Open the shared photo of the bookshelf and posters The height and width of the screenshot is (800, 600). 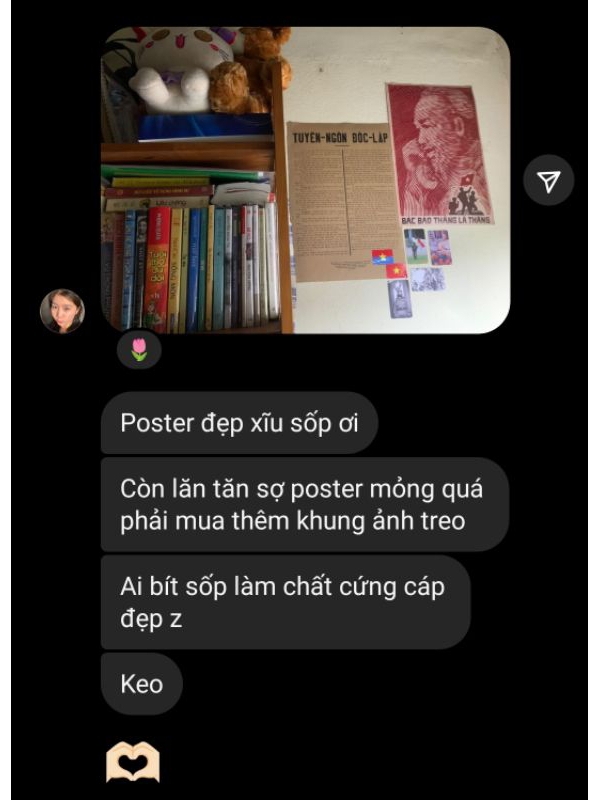(x=305, y=180)
